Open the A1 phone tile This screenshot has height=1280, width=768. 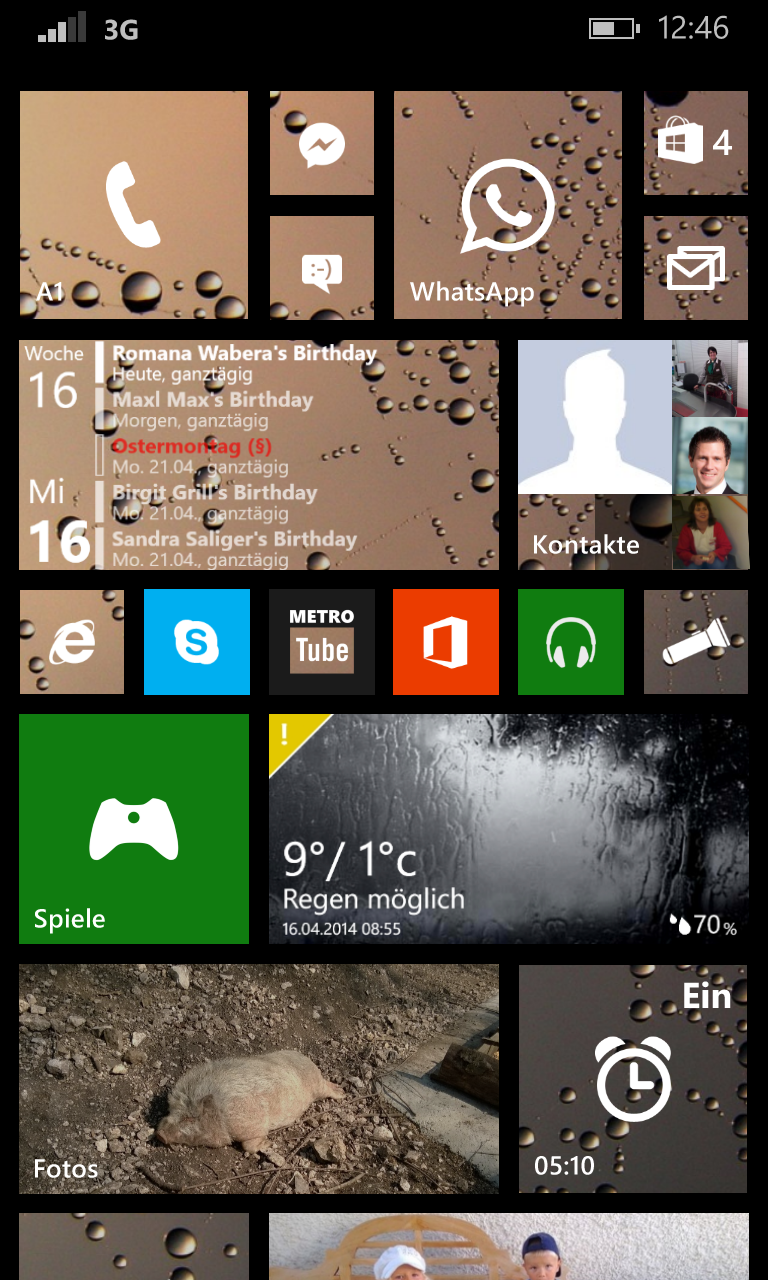134,205
